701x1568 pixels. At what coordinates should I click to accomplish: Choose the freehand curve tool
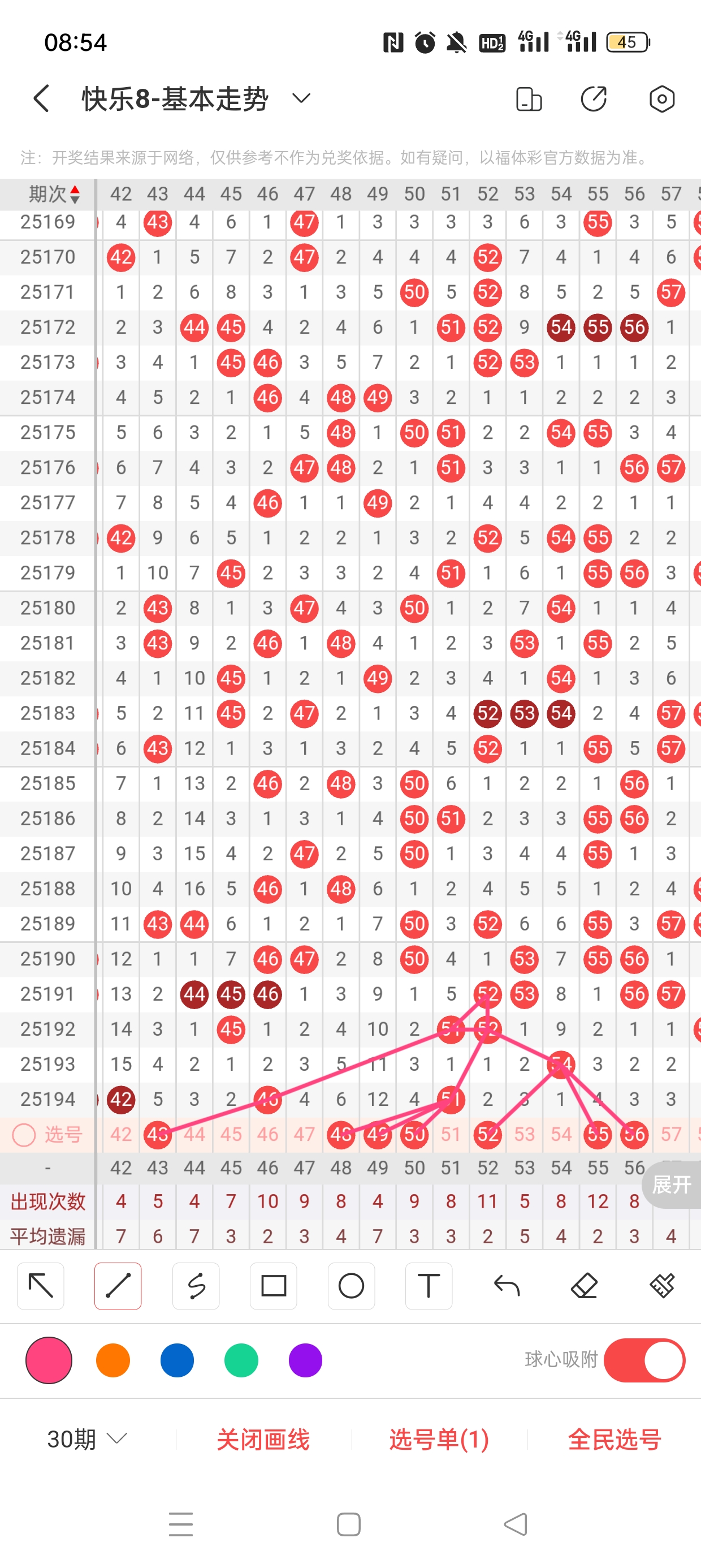click(196, 1286)
